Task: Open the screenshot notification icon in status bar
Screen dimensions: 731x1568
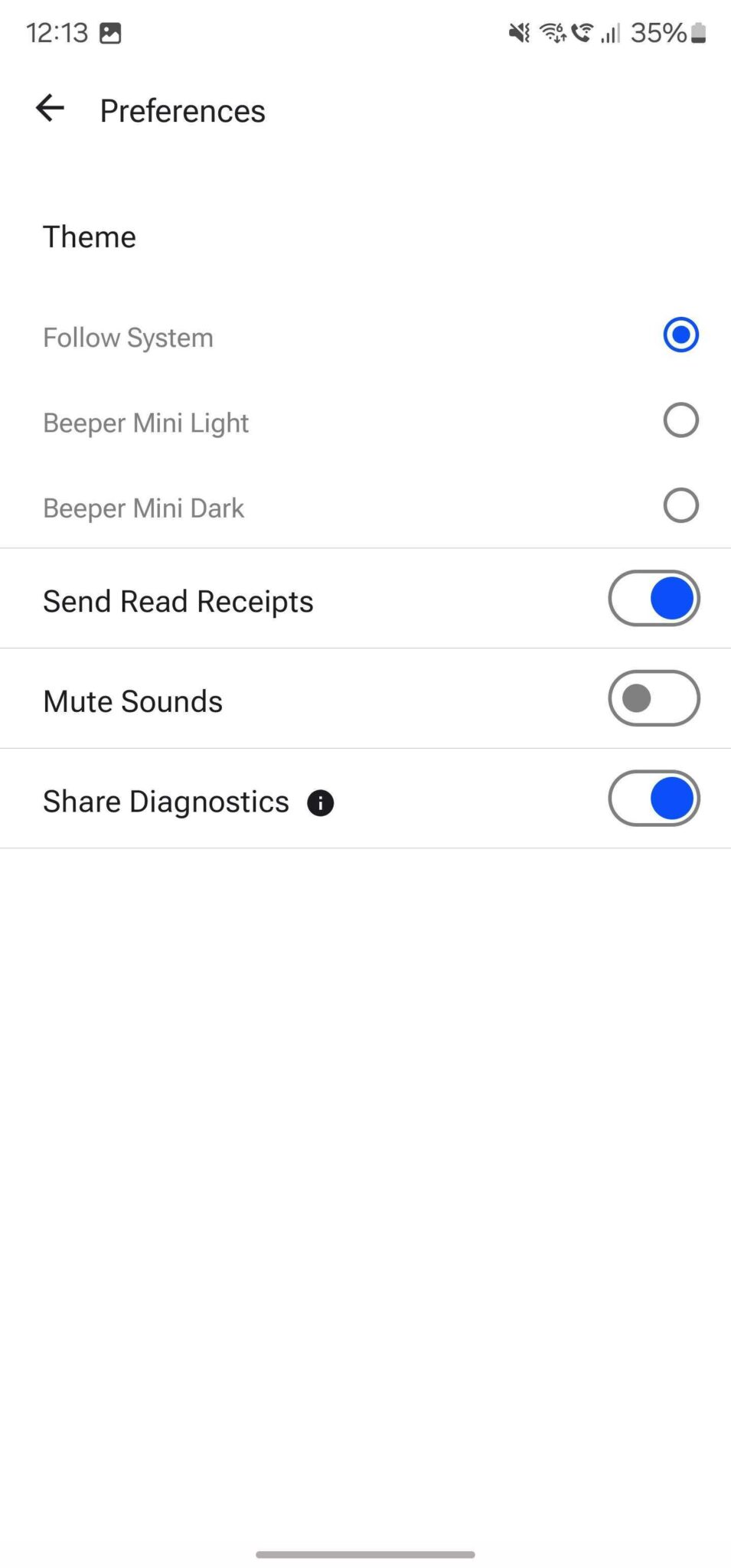Action: coord(112,32)
